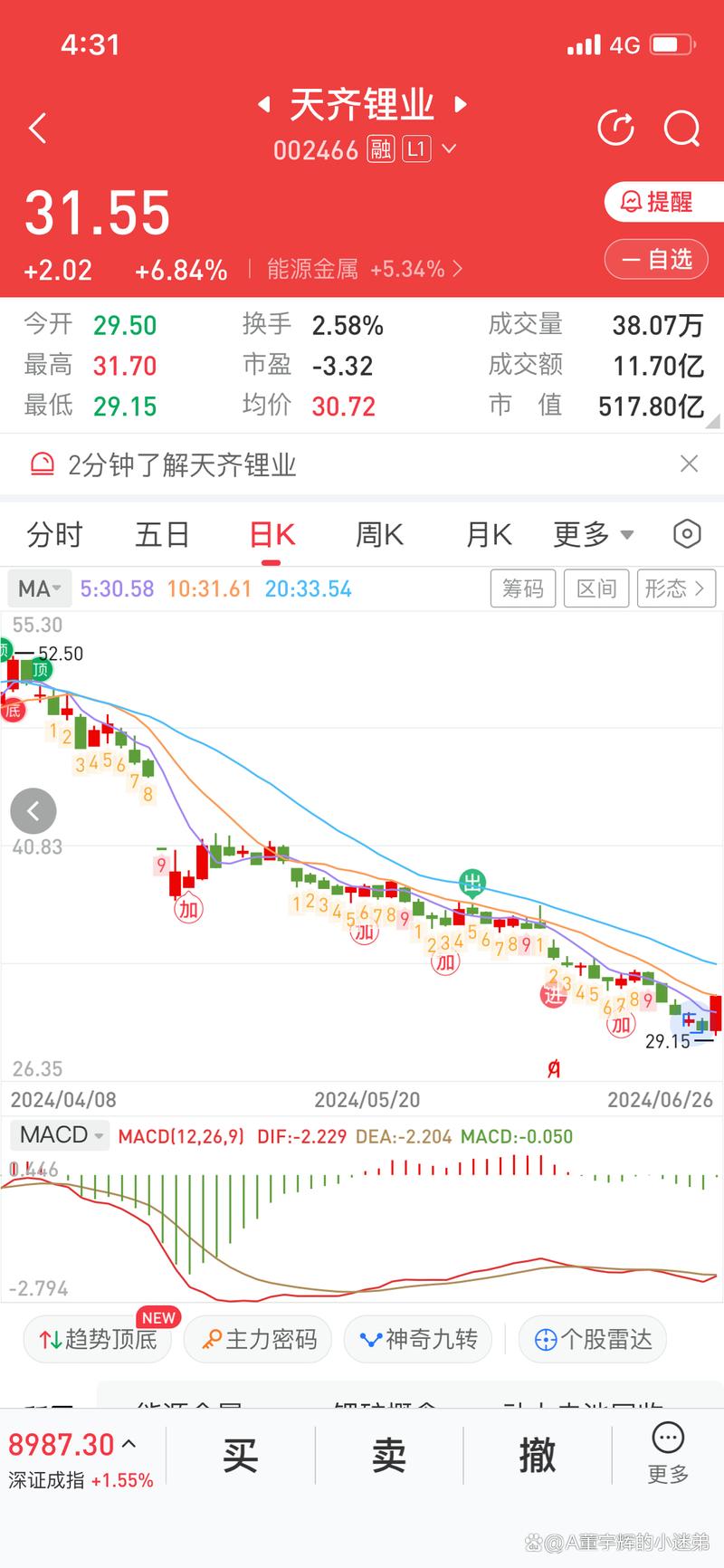Image resolution: width=724 pixels, height=1568 pixels.
Task: Open chart settings hexagon icon
Action: pyautogui.click(x=687, y=534)
